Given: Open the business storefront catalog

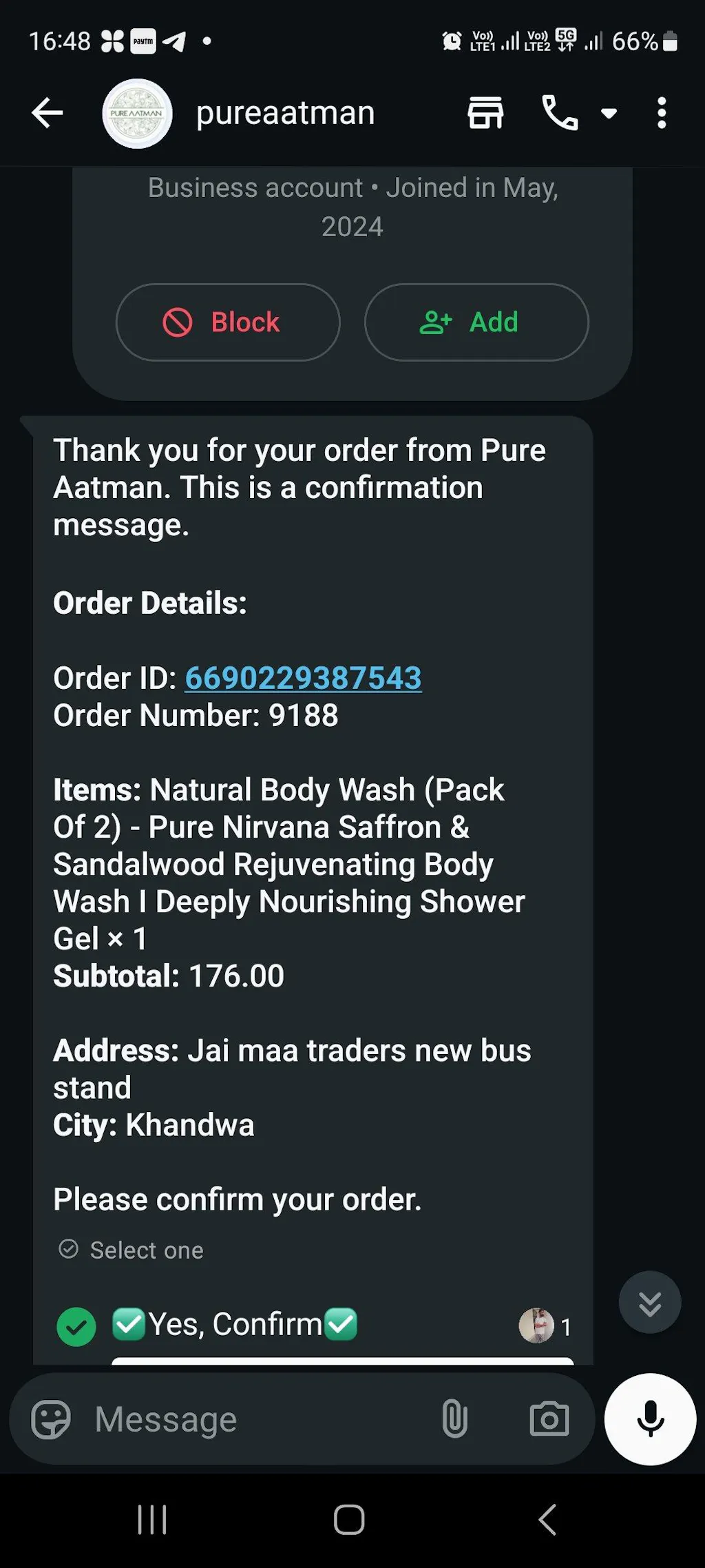Looking at the screenshot, I should pos(485,113).
